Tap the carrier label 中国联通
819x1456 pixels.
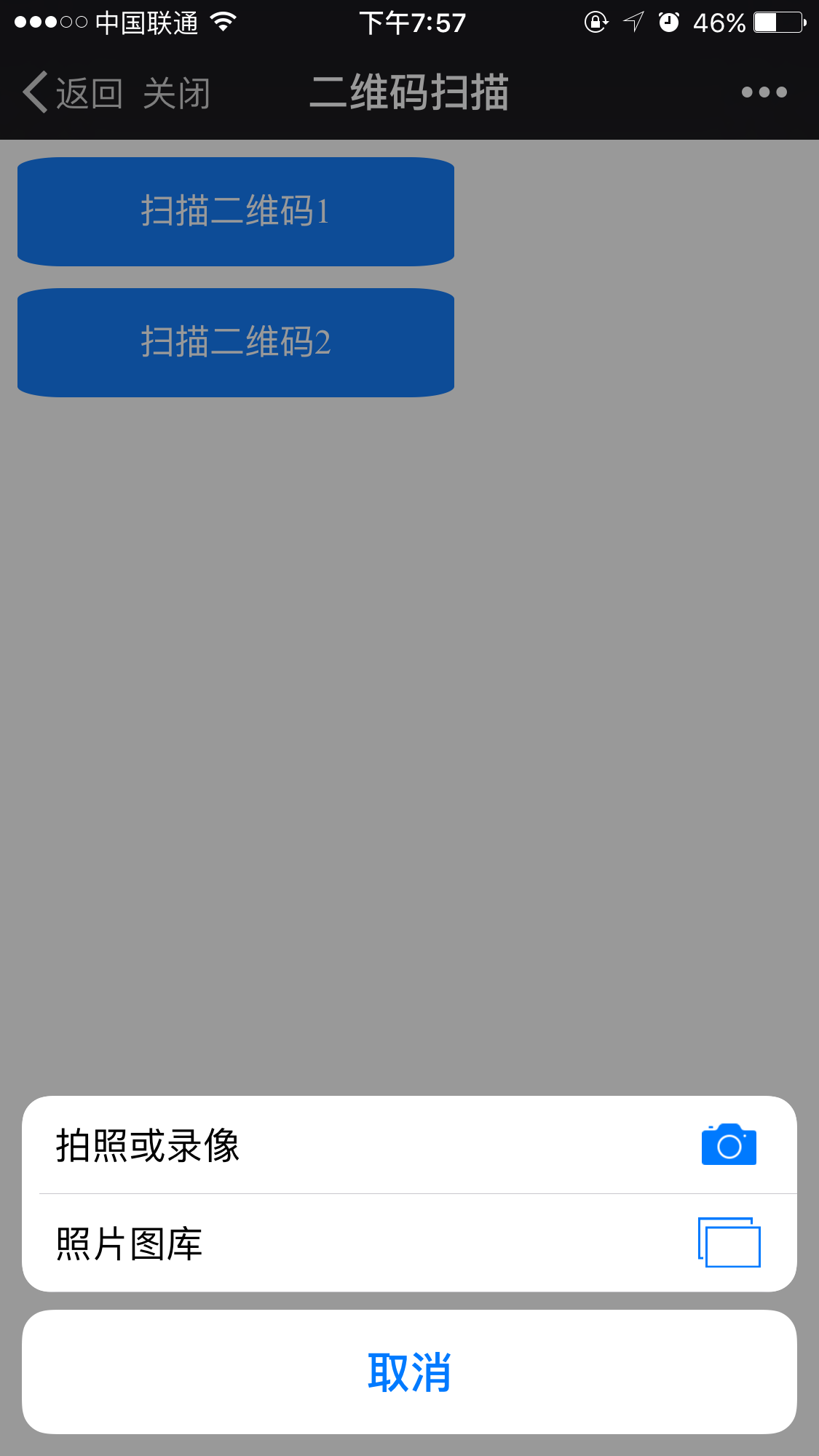pos(146,22)
